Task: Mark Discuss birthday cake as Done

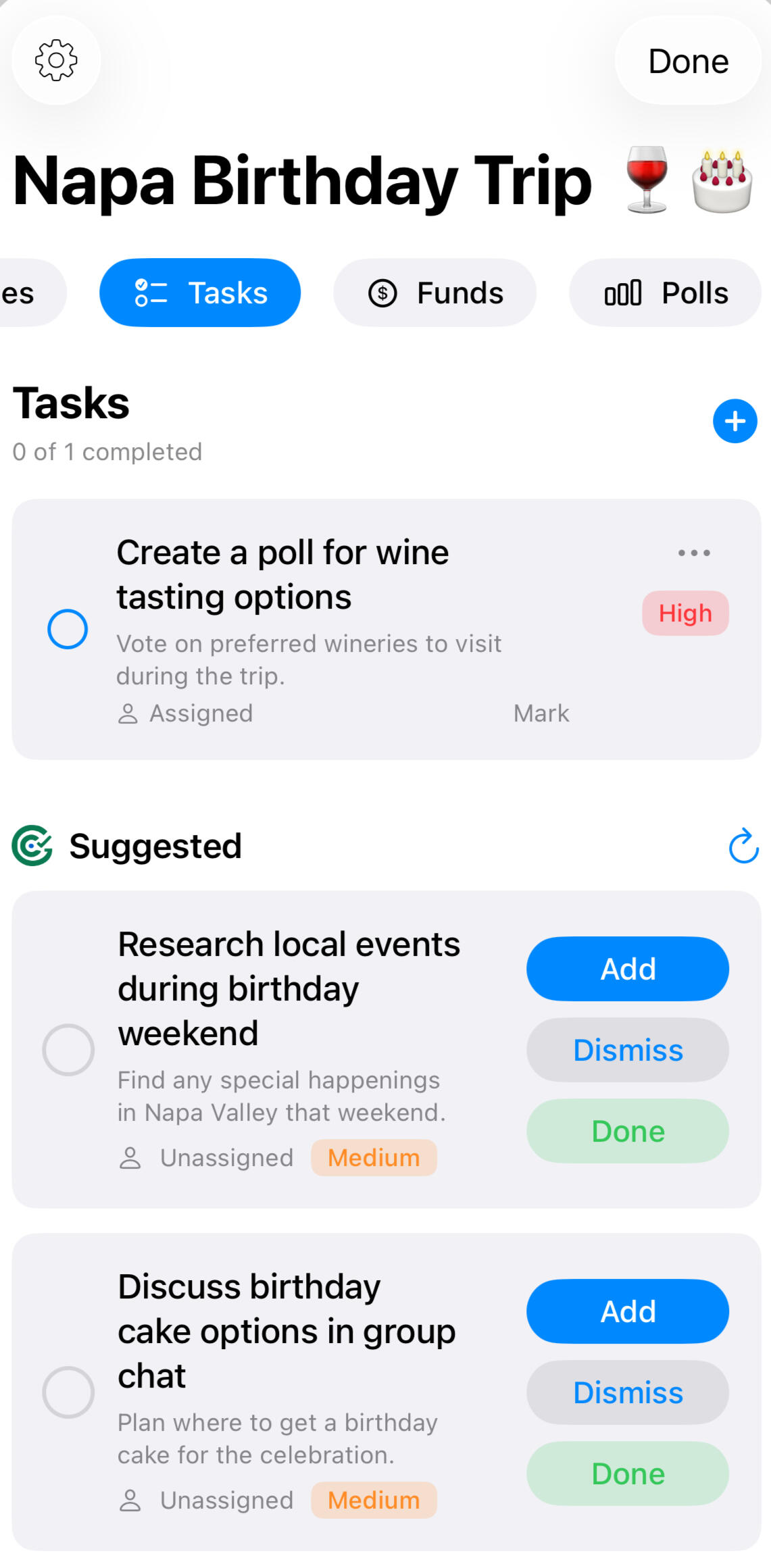Action: coord(627,1473)
